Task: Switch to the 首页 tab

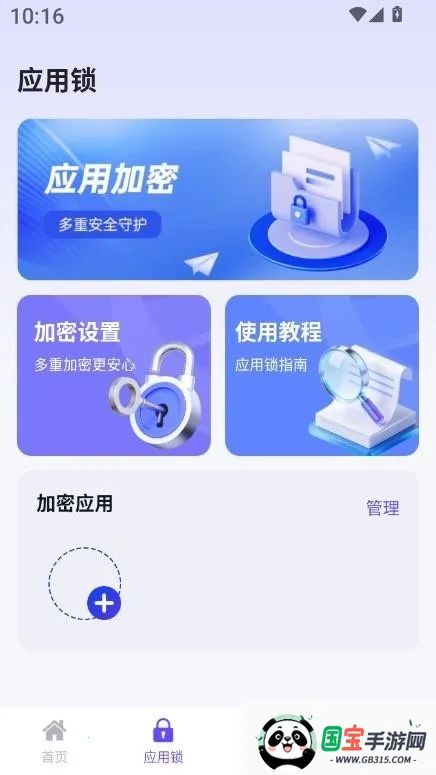Action: tap(54, 741)
